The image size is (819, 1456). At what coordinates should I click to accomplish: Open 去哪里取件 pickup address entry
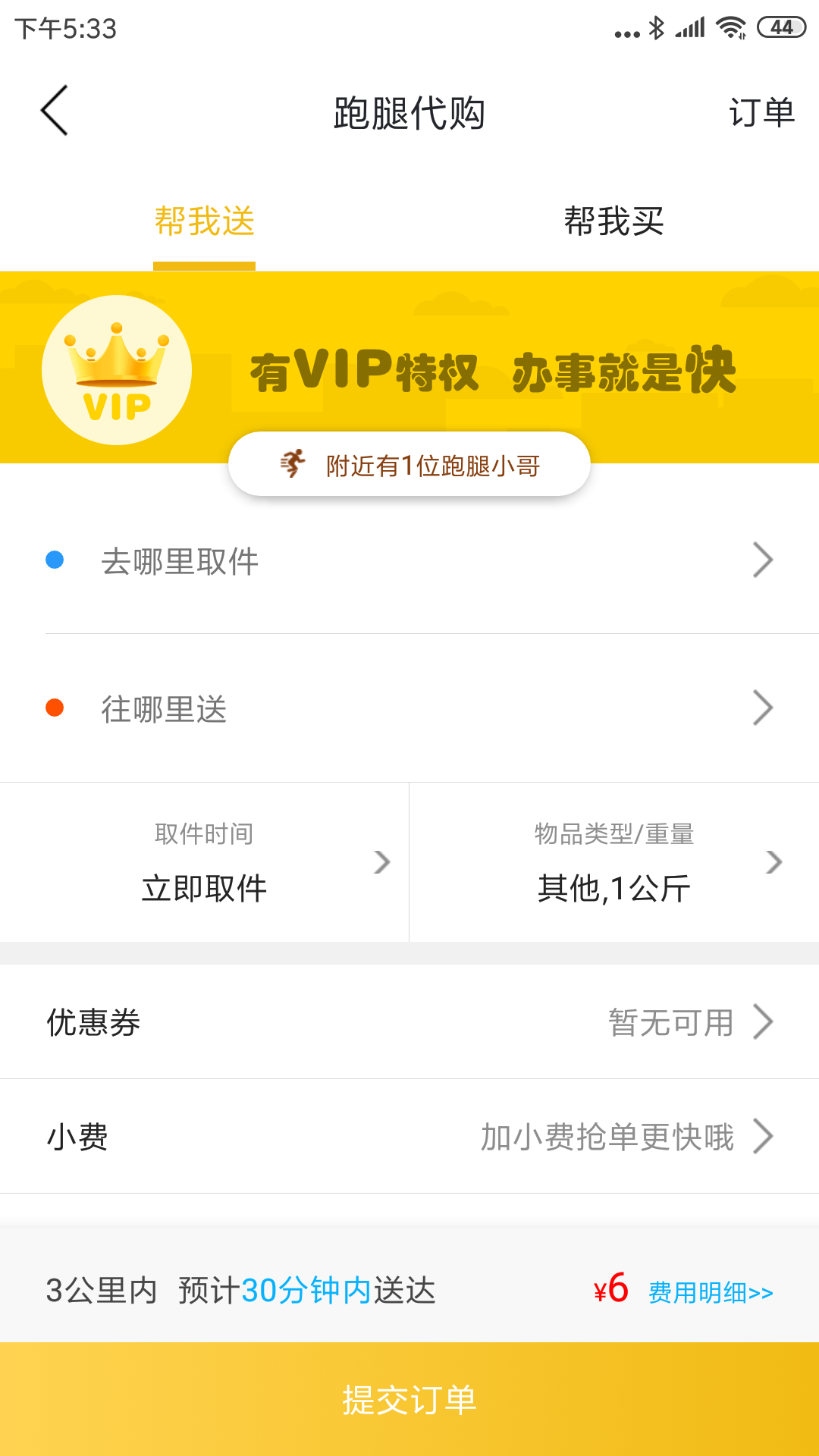pyautogui.click(x=409, y=561)
